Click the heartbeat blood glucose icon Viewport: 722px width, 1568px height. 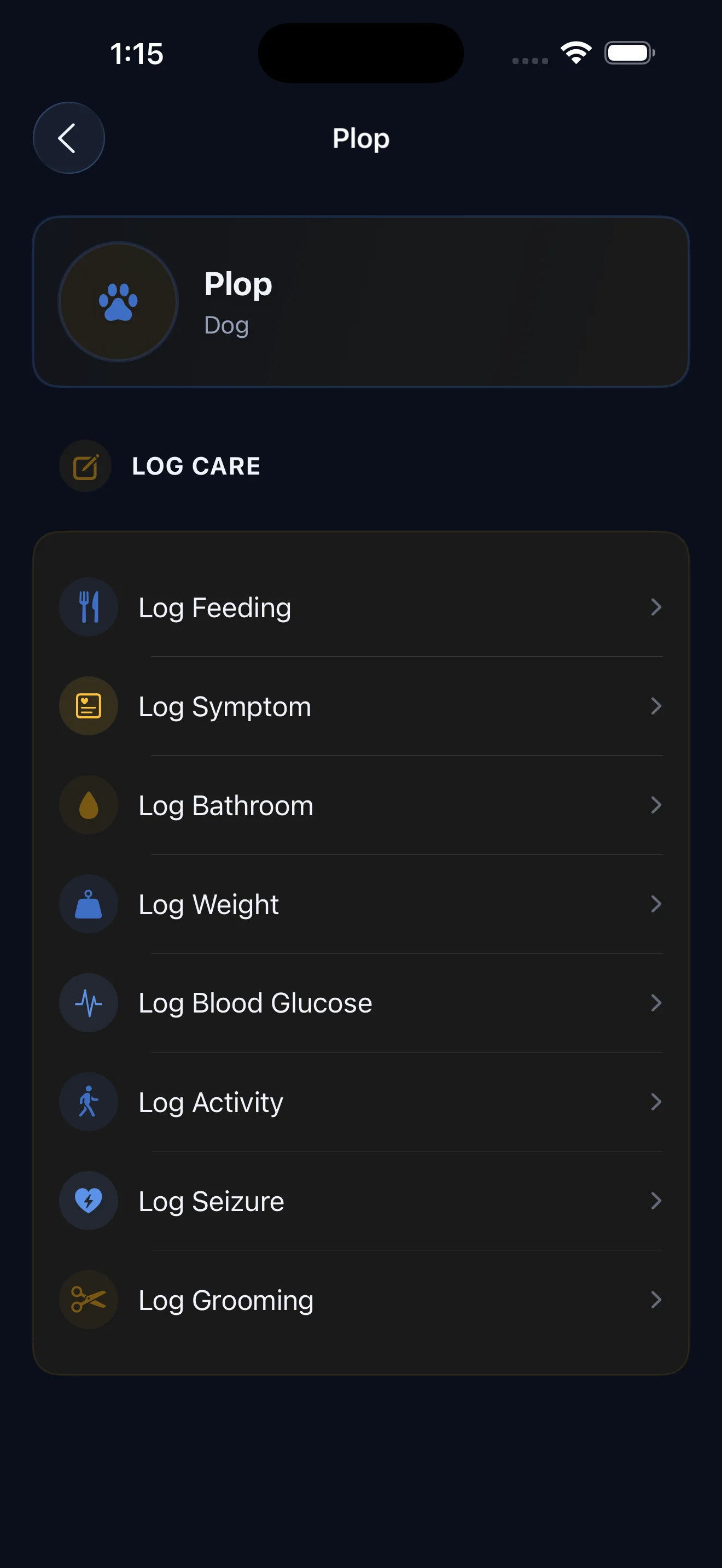(x=88, y=1003)
